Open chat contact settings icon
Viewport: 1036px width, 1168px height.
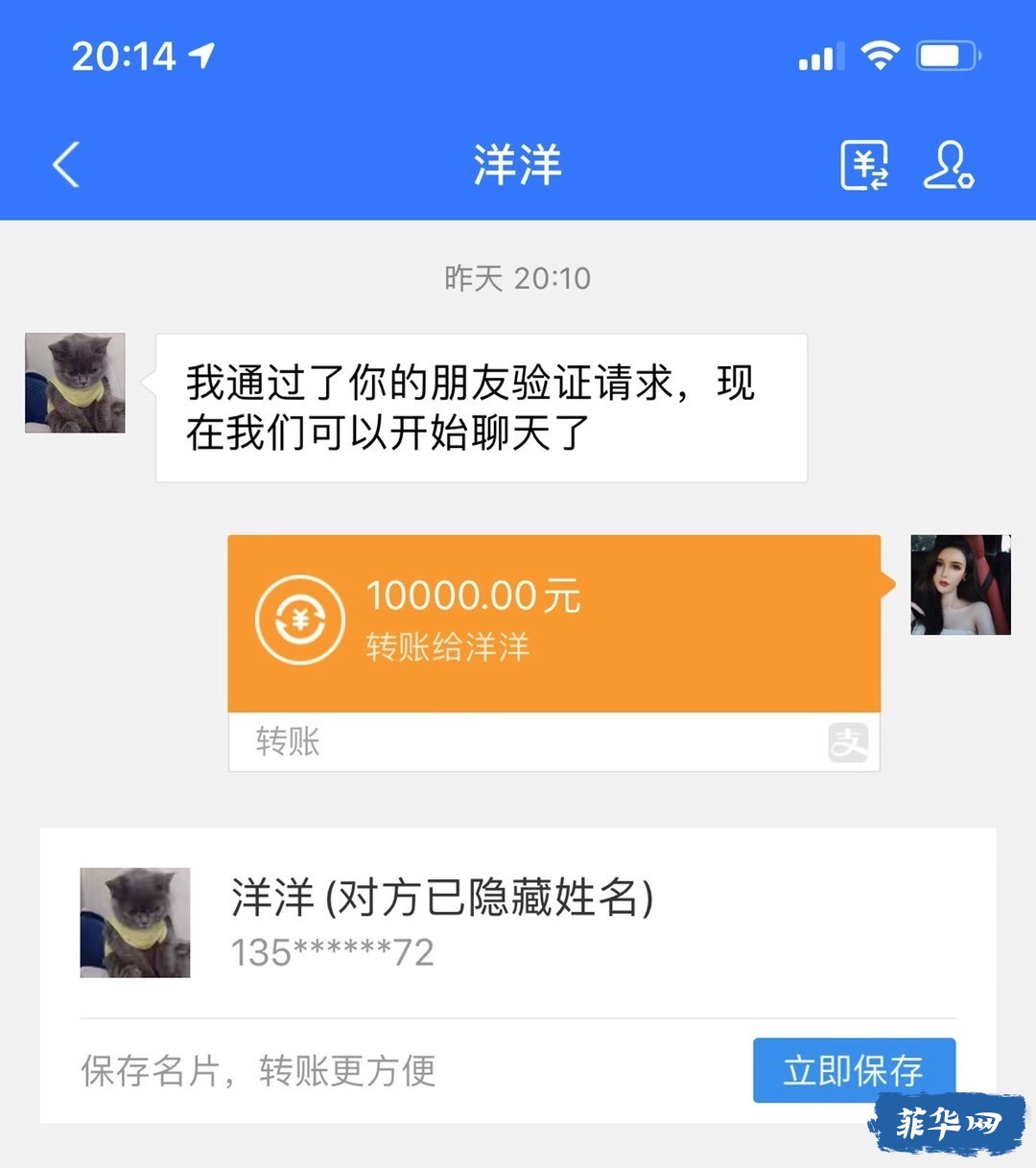click(948, 165)
